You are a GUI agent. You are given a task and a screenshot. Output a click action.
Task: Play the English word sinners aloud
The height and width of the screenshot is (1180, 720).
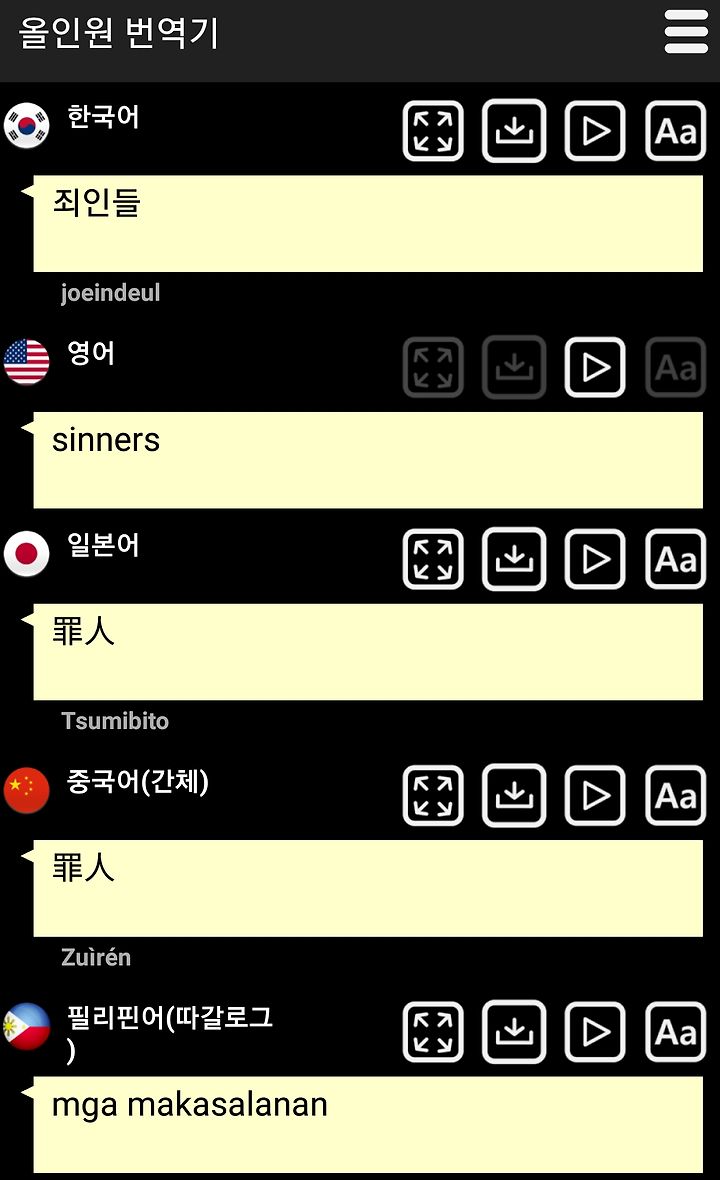point(595,368)
